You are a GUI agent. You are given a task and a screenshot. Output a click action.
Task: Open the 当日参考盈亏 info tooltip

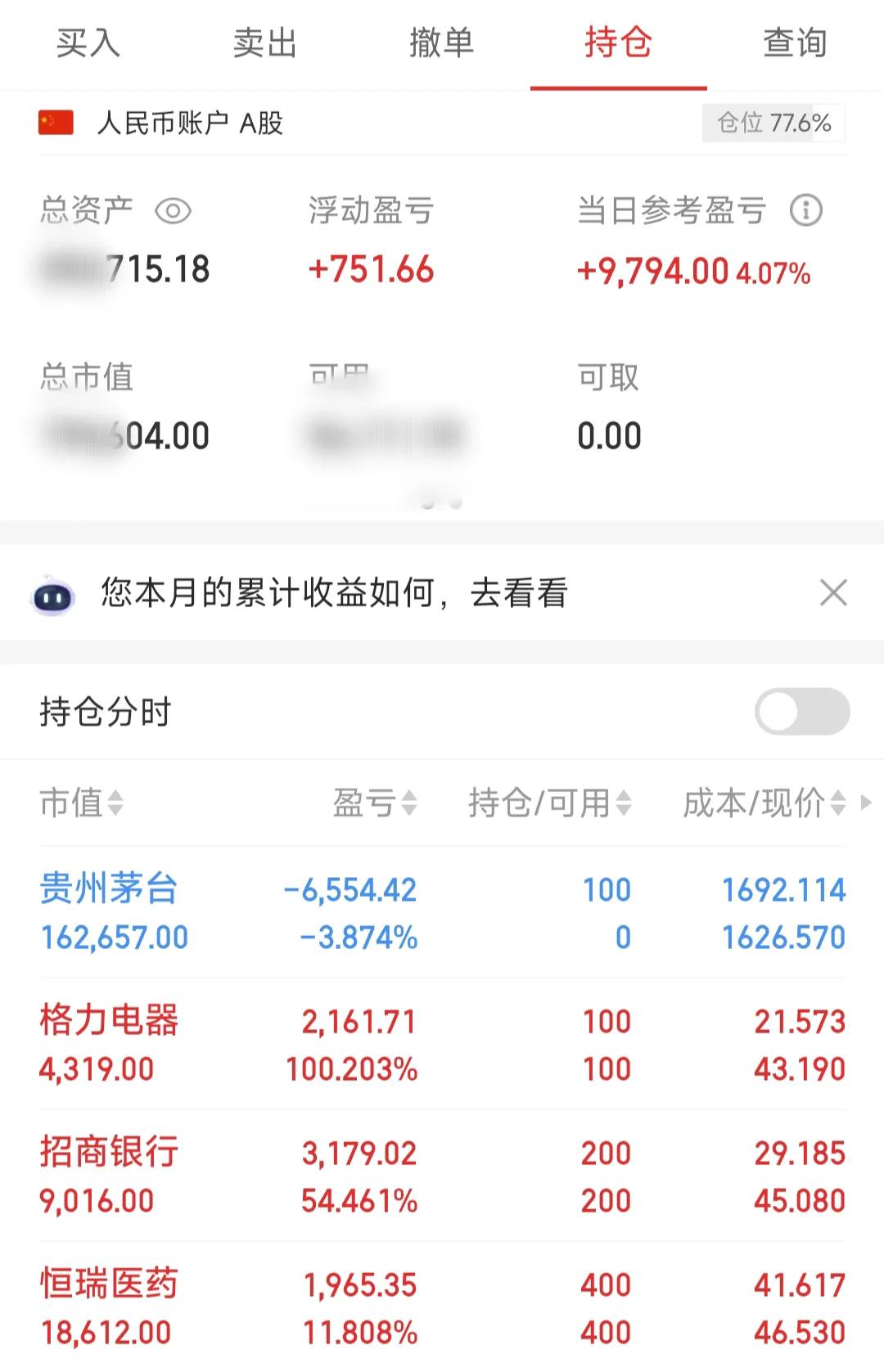pos(806,211)
